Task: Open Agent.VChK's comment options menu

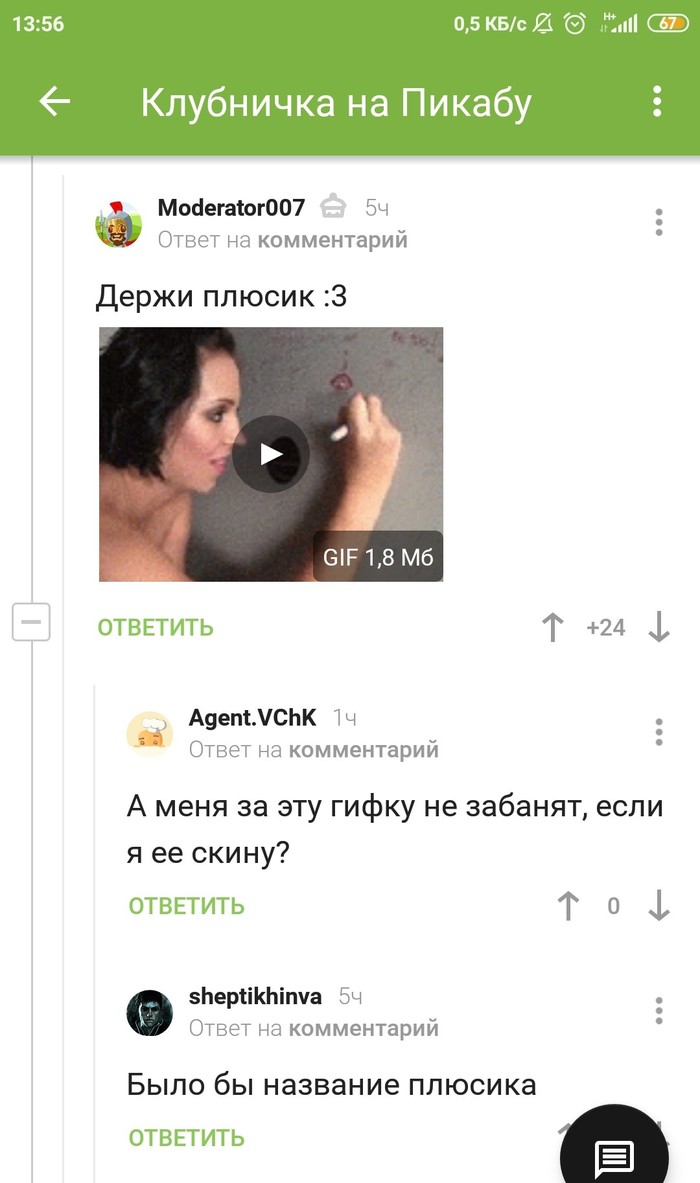Action: coord(658,732)
